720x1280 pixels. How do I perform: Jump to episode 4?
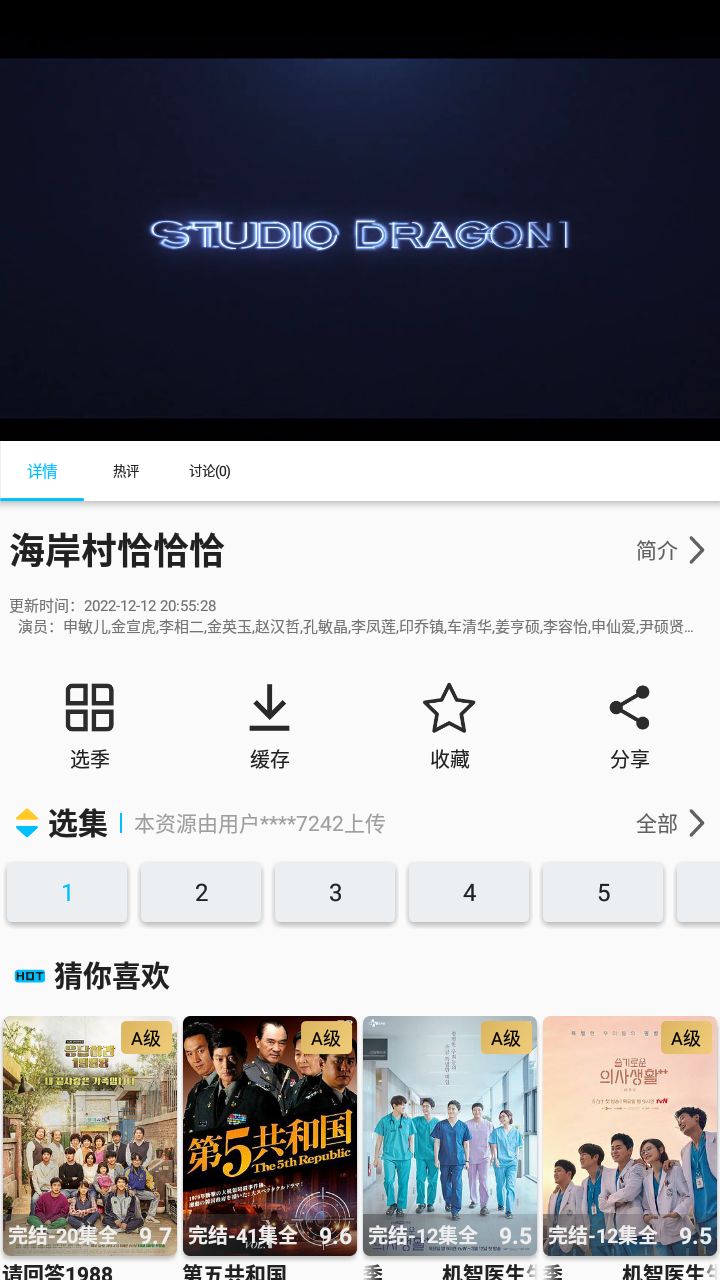click(x=469, y=892)
